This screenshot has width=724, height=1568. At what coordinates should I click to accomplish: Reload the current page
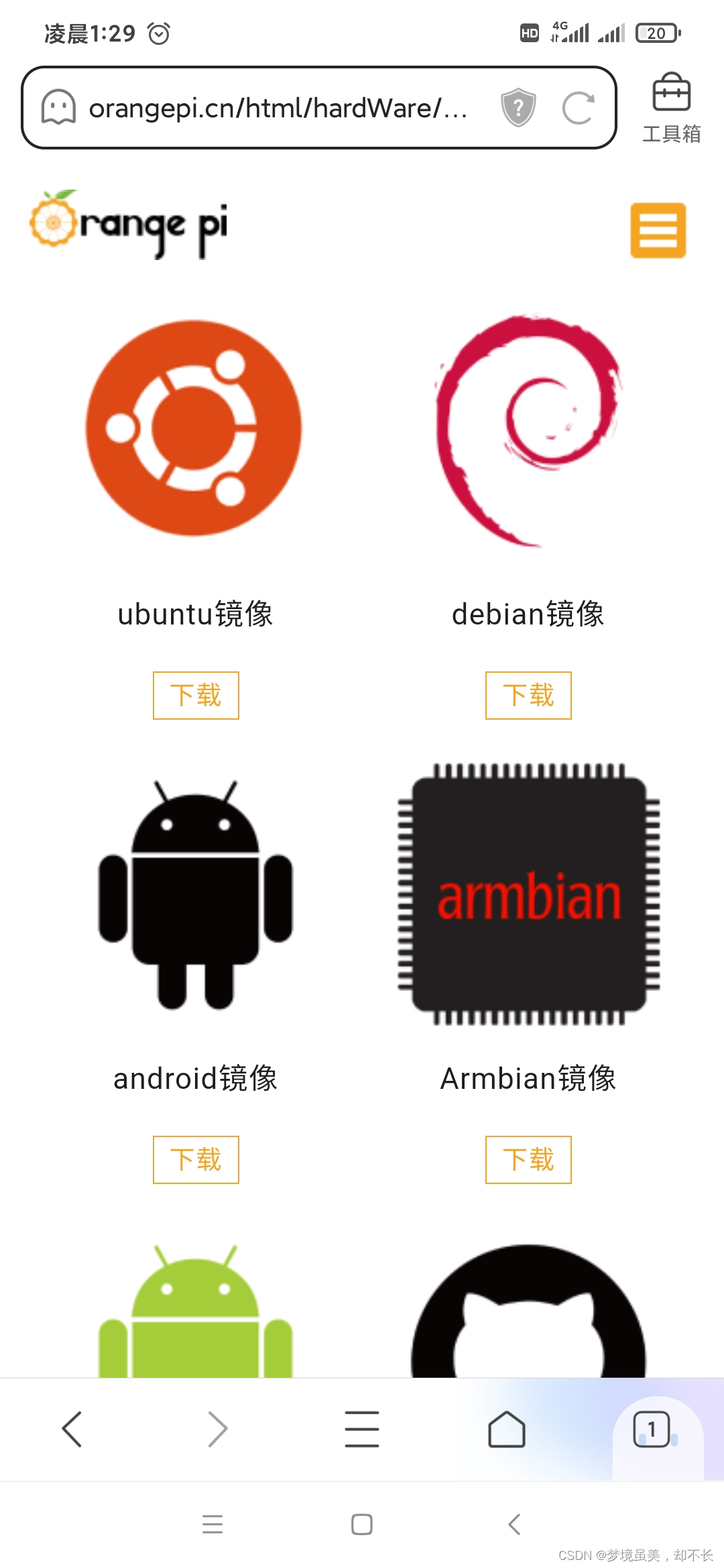pos(578,108)
